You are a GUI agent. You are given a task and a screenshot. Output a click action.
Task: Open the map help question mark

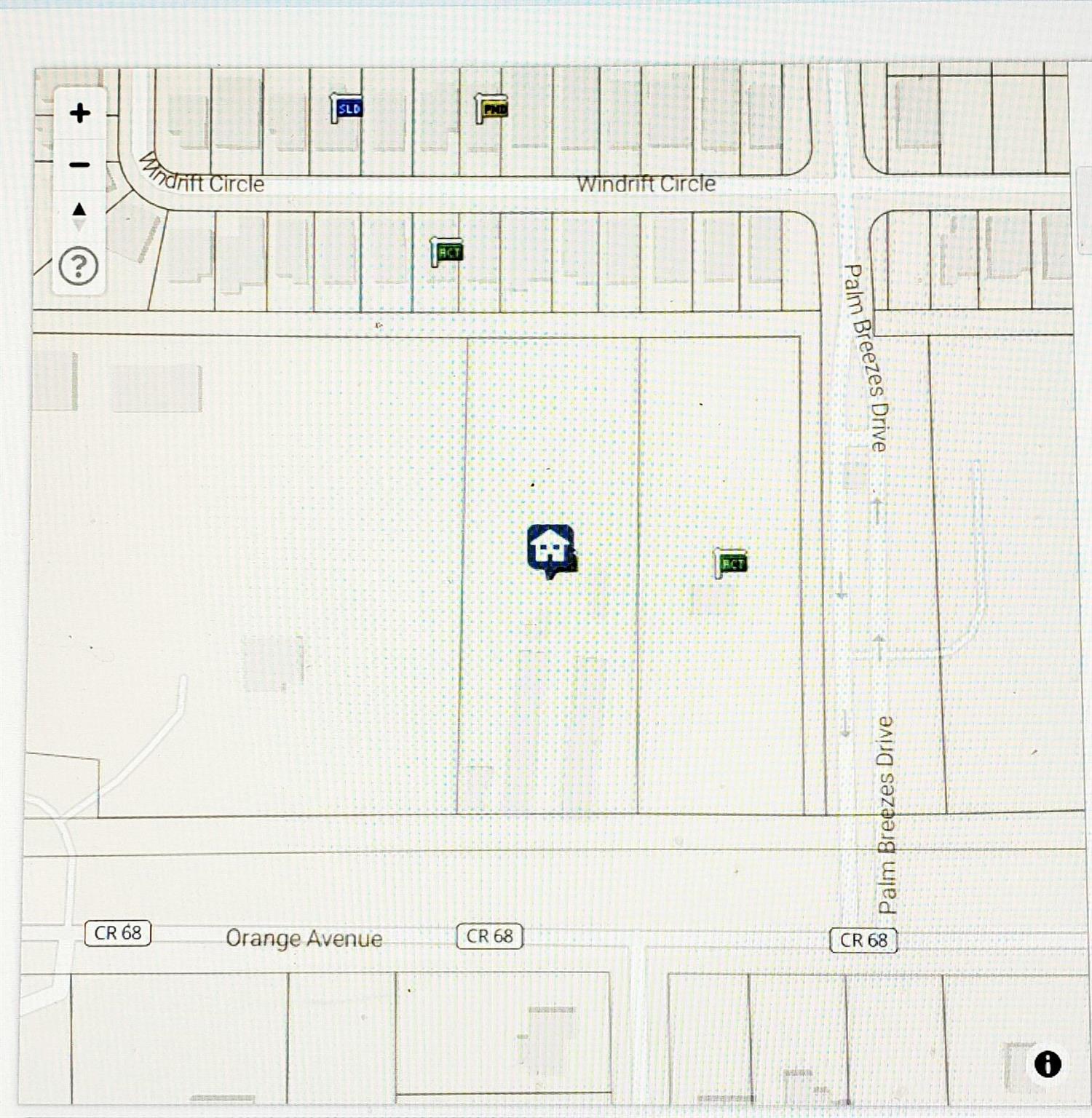tap(79, 266)
